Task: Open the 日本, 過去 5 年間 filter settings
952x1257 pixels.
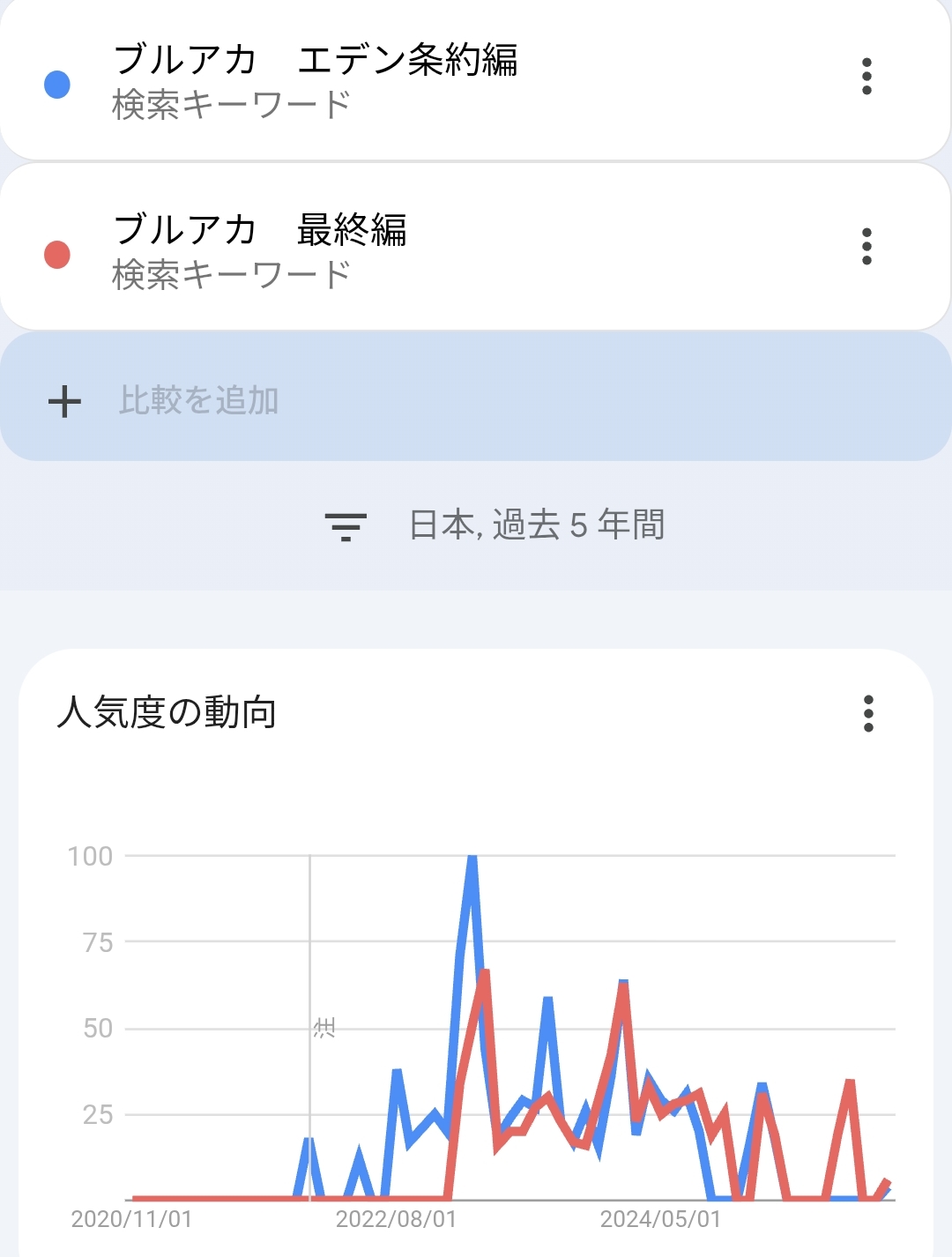Action: (x=495, y=525)
